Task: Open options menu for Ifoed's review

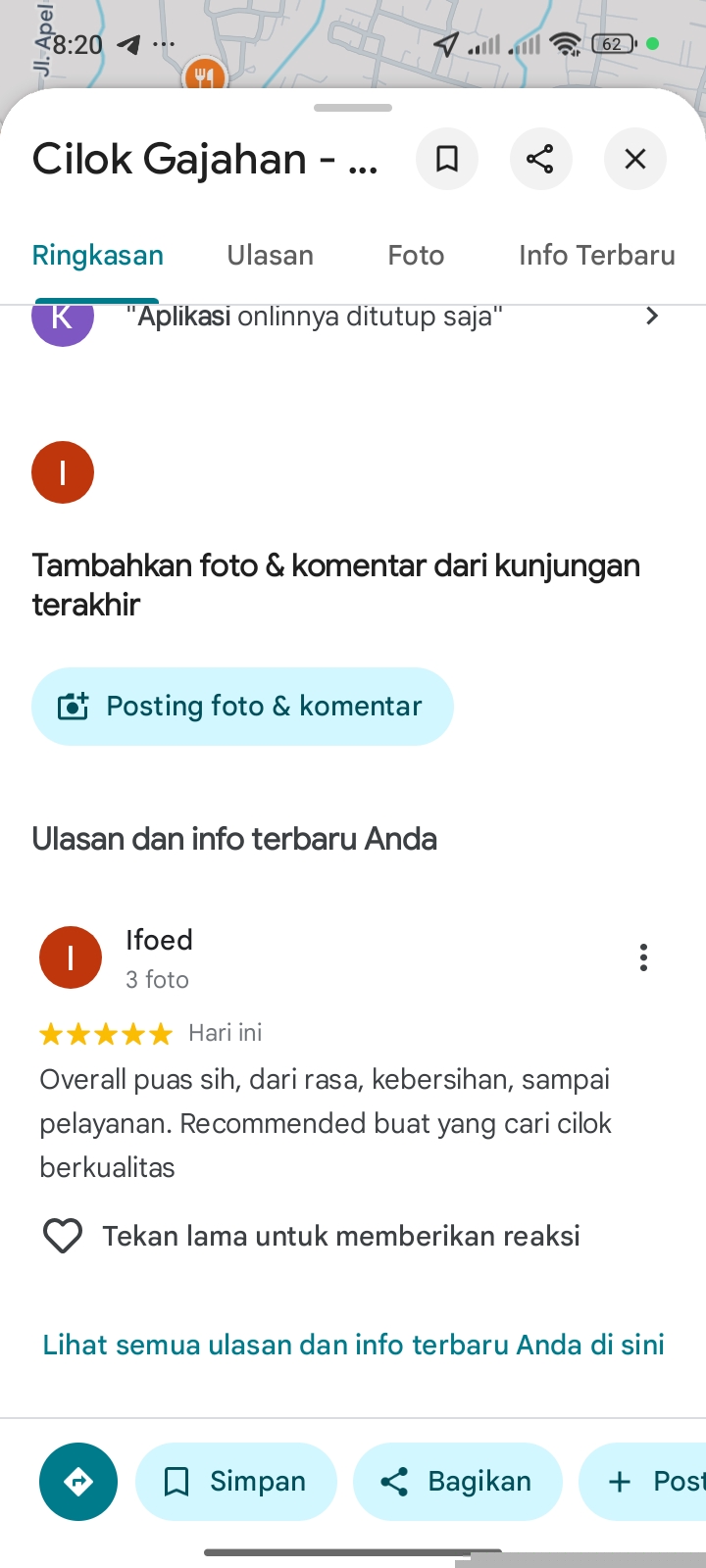Action: pos(643,957)
